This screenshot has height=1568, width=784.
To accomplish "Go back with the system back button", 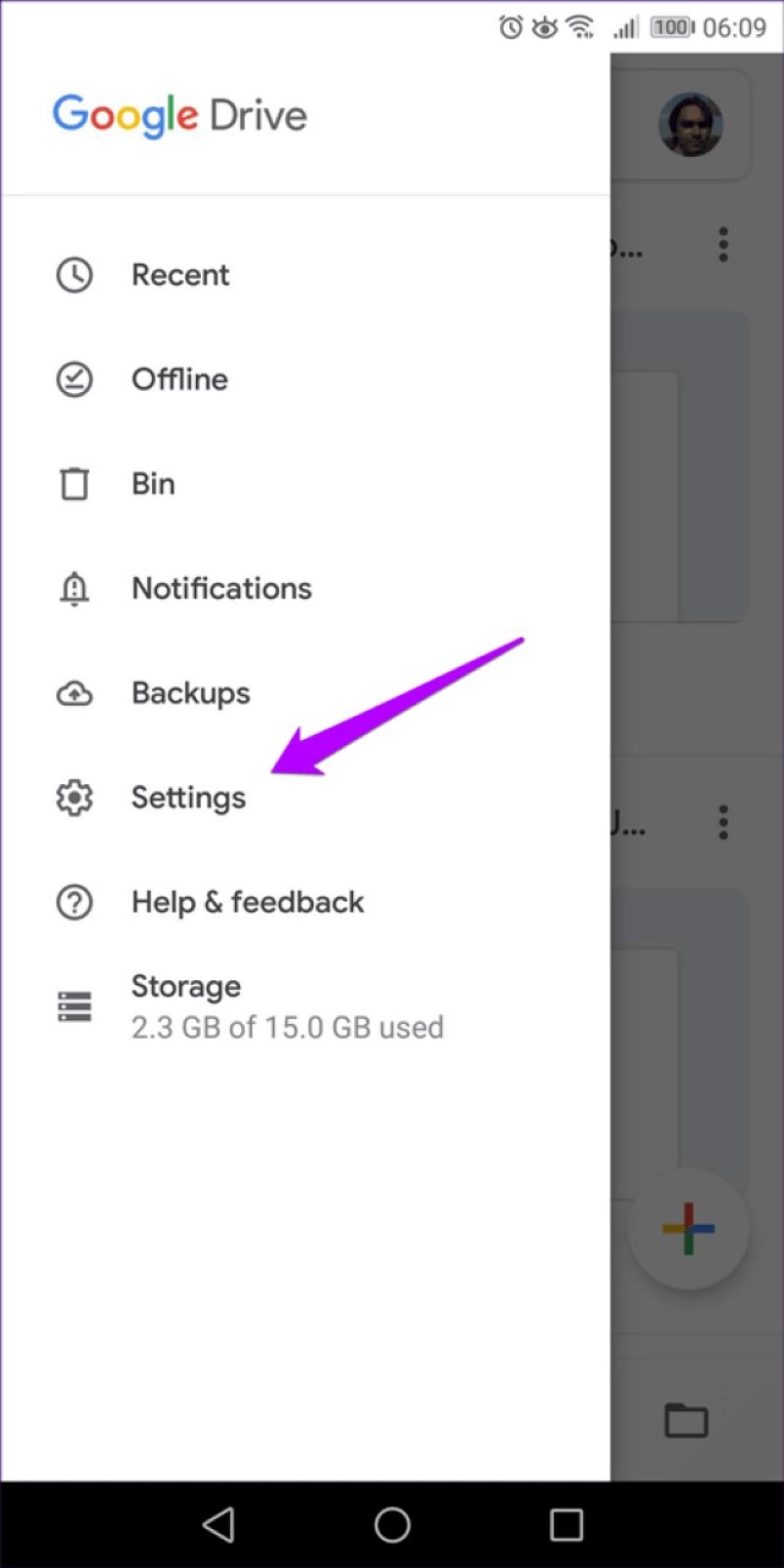I will (x=219, y=1525).
